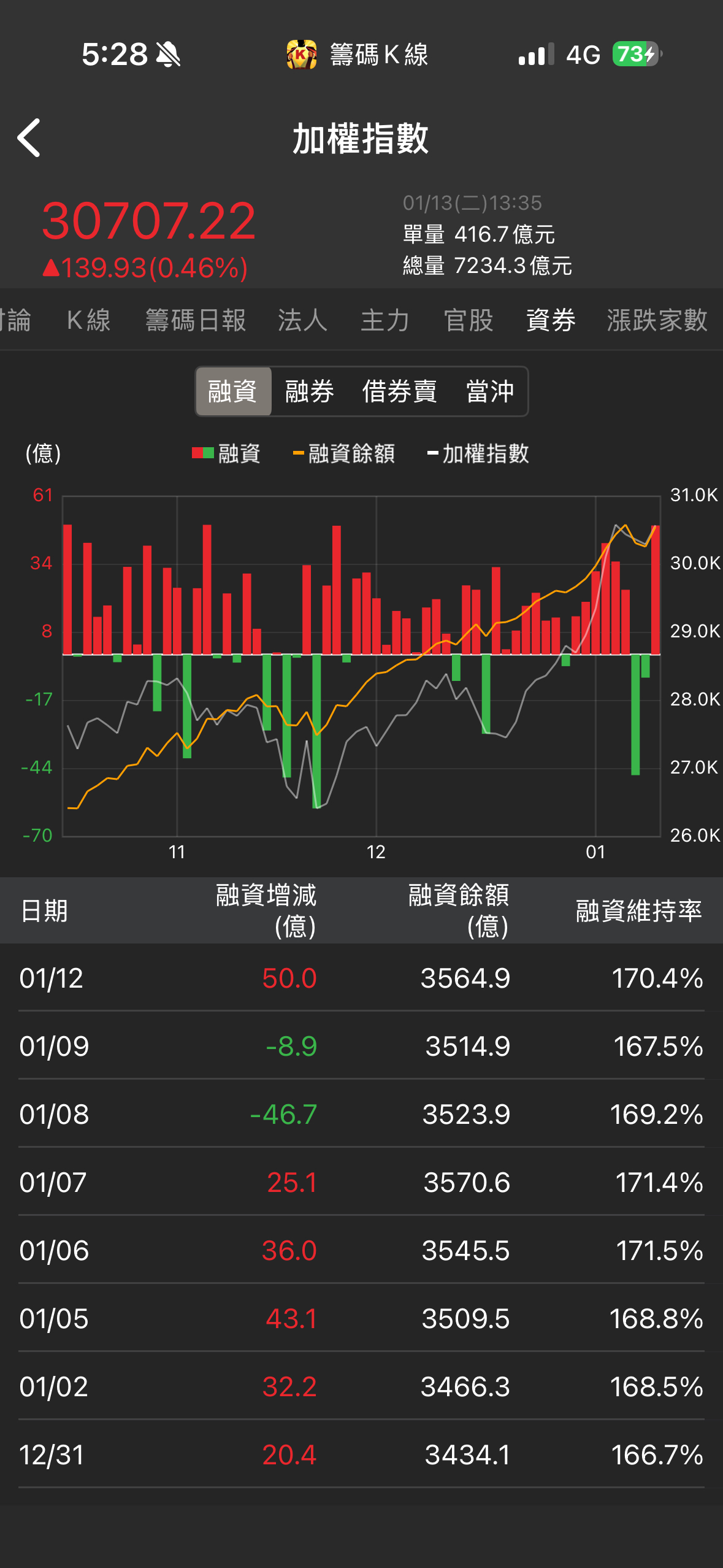Select the 融資 segment

click(233, 391)
